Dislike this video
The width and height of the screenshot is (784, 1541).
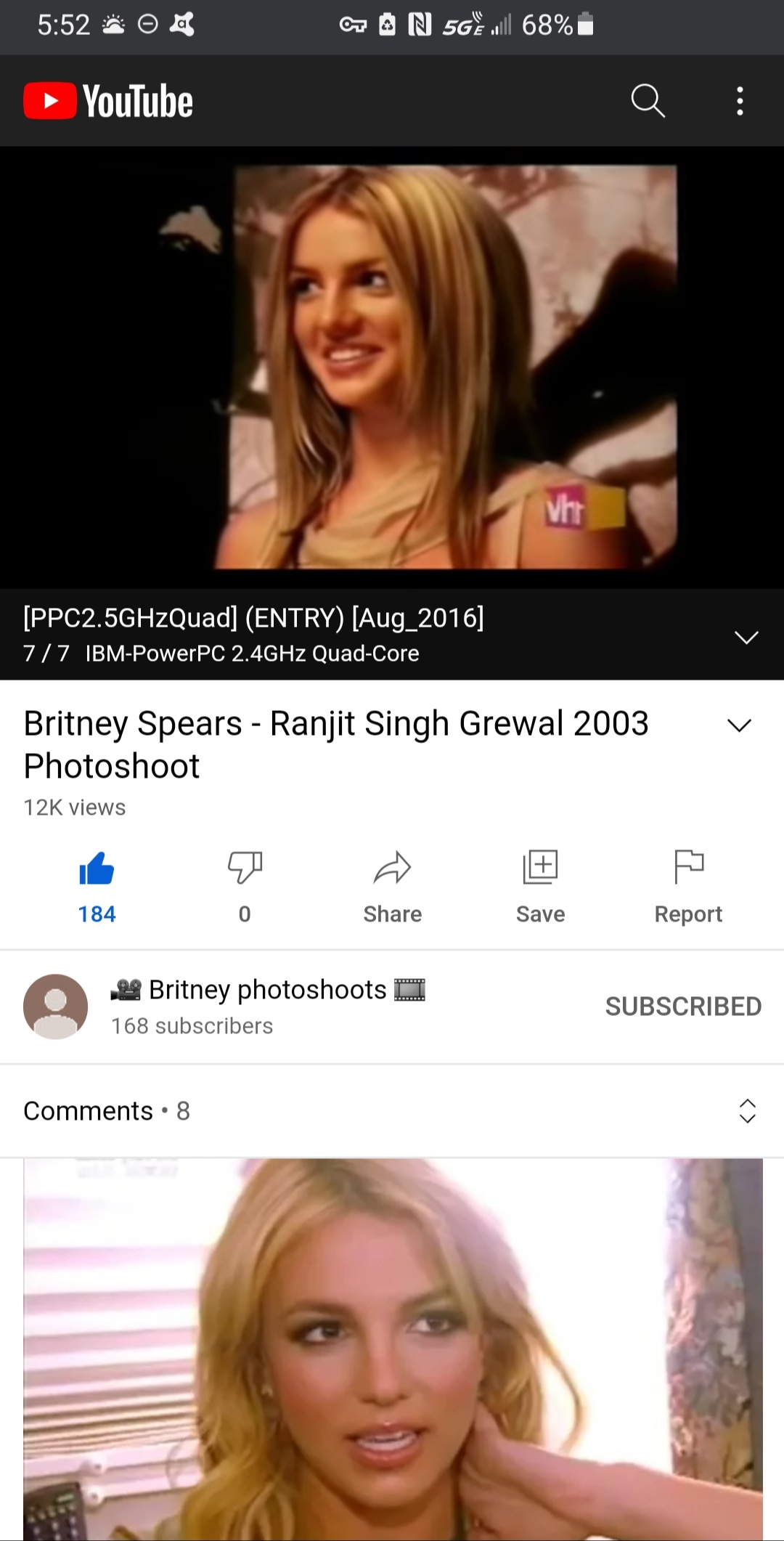tap(245, 887)
